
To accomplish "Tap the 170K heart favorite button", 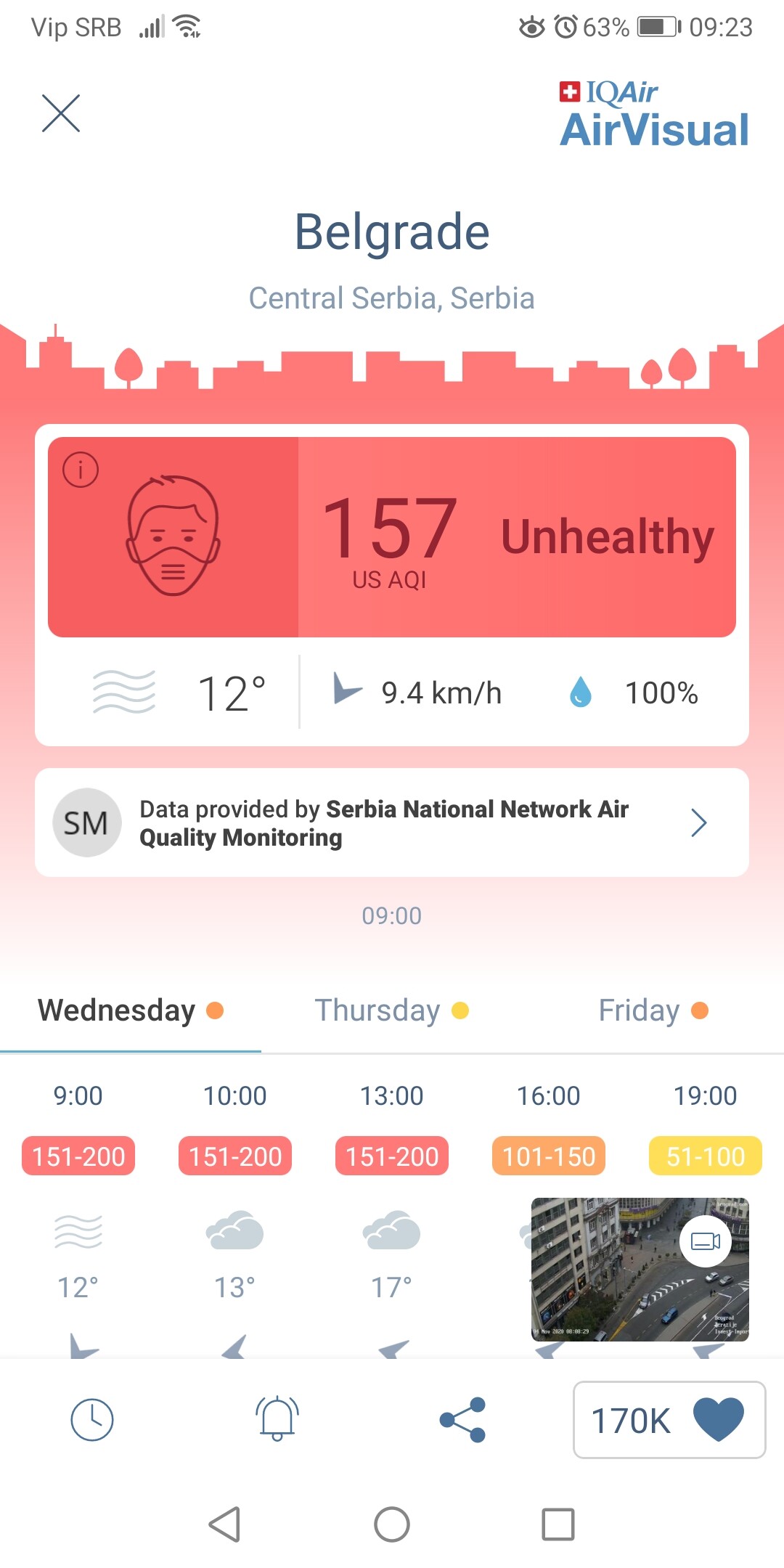I will click(669, 1420).
